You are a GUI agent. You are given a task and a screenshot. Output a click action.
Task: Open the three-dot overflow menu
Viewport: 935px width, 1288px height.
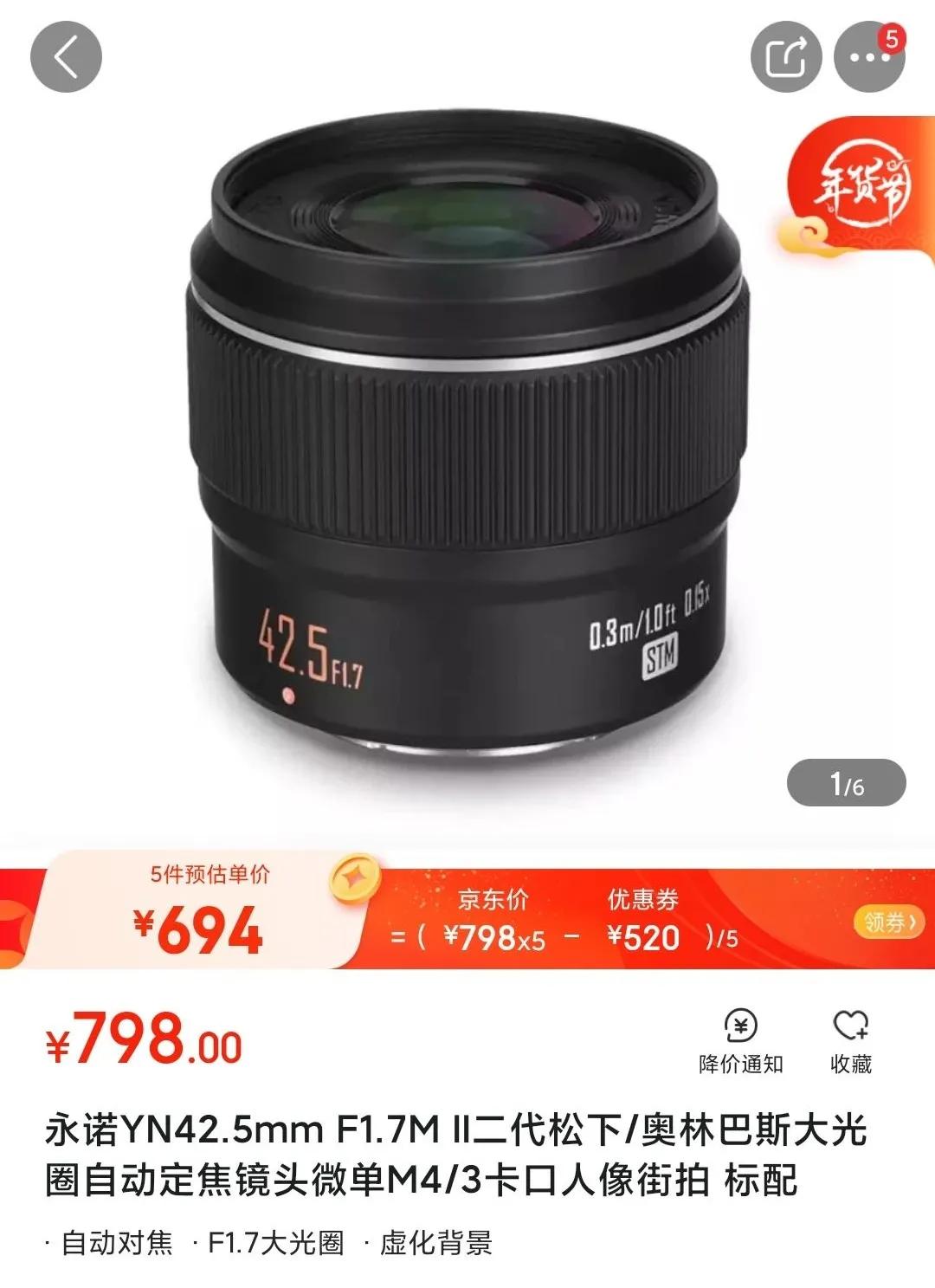point(867,57)
